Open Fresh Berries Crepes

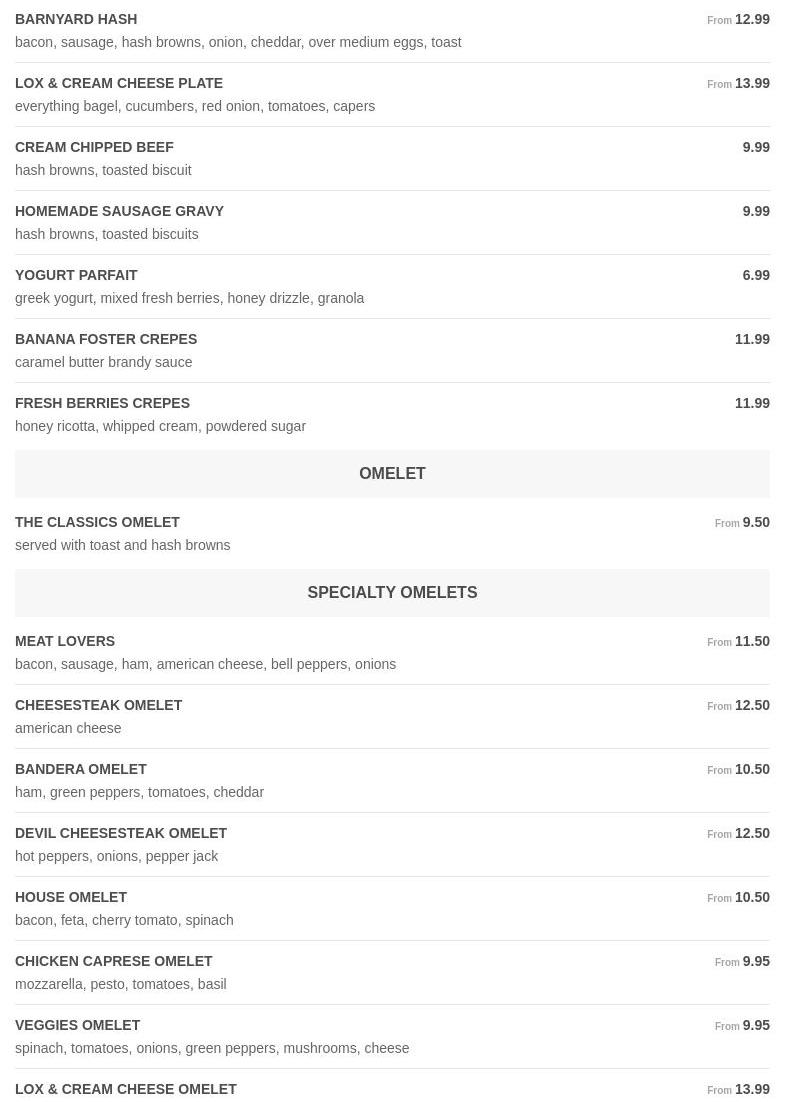click(102, 403)
